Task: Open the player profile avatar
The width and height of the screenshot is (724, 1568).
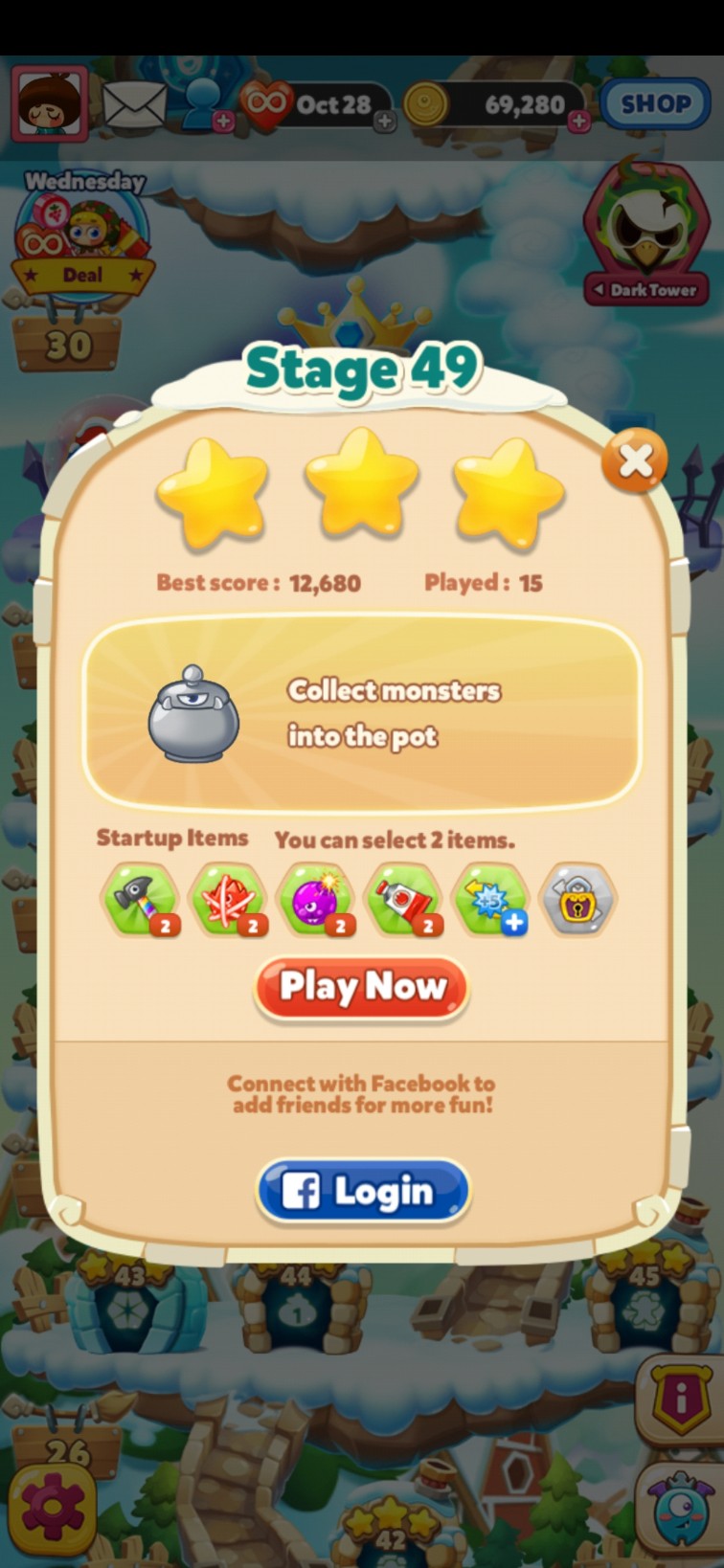Action: pos(50,103)
